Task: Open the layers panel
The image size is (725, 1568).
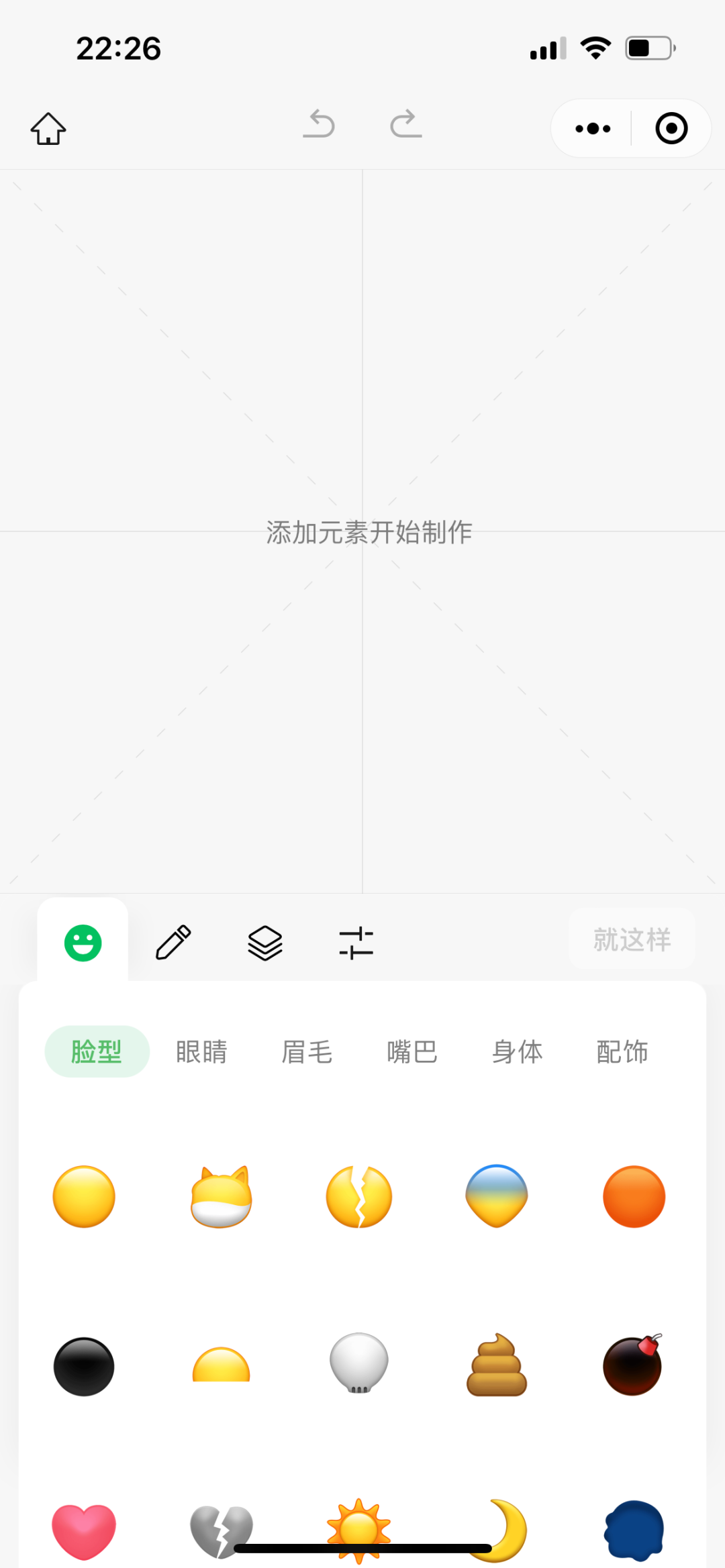Action: tap(264, 941)
